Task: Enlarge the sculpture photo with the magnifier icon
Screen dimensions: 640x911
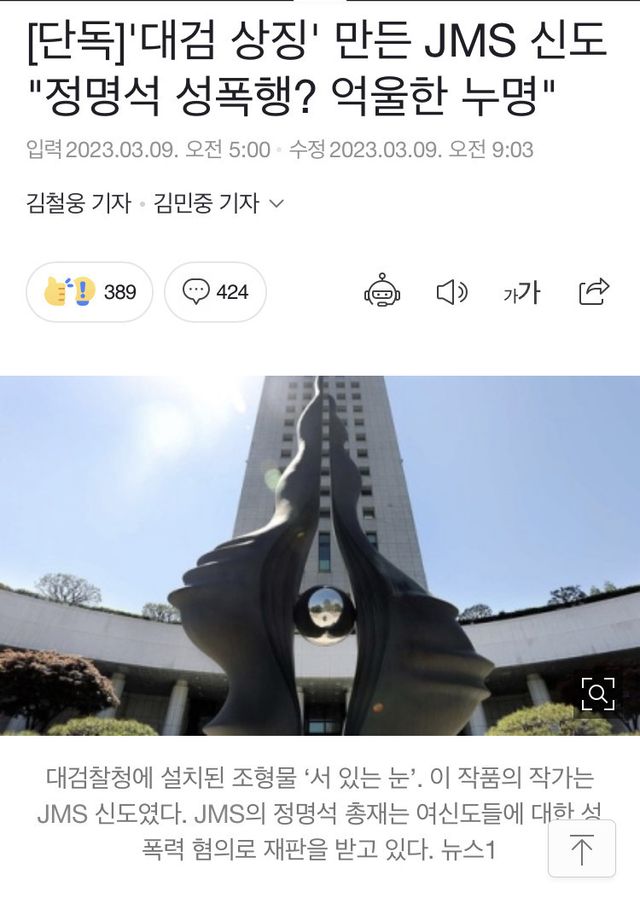Action: point(598,693)
